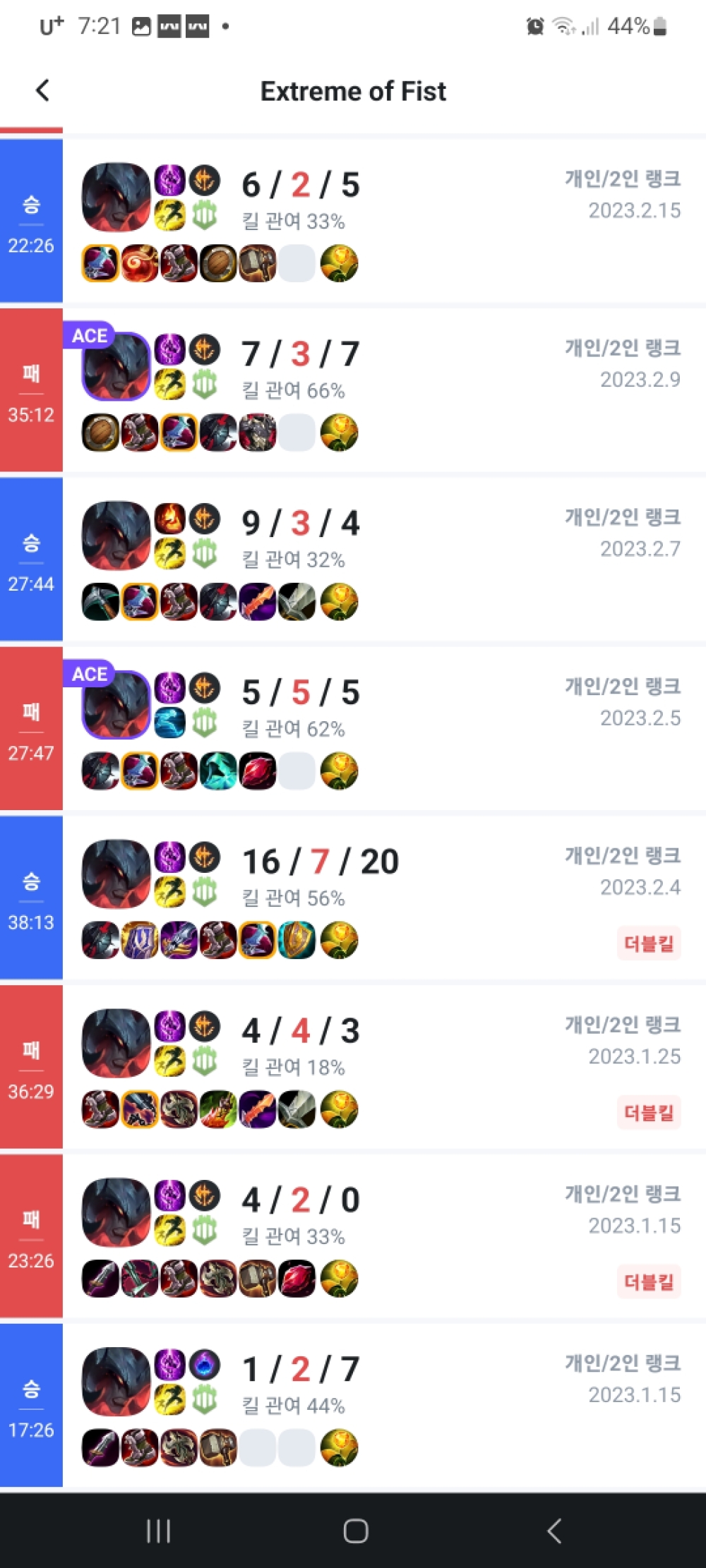The image size is (706, 1568).
Task: Tap the system home button
Action: tap(355, 1531)
